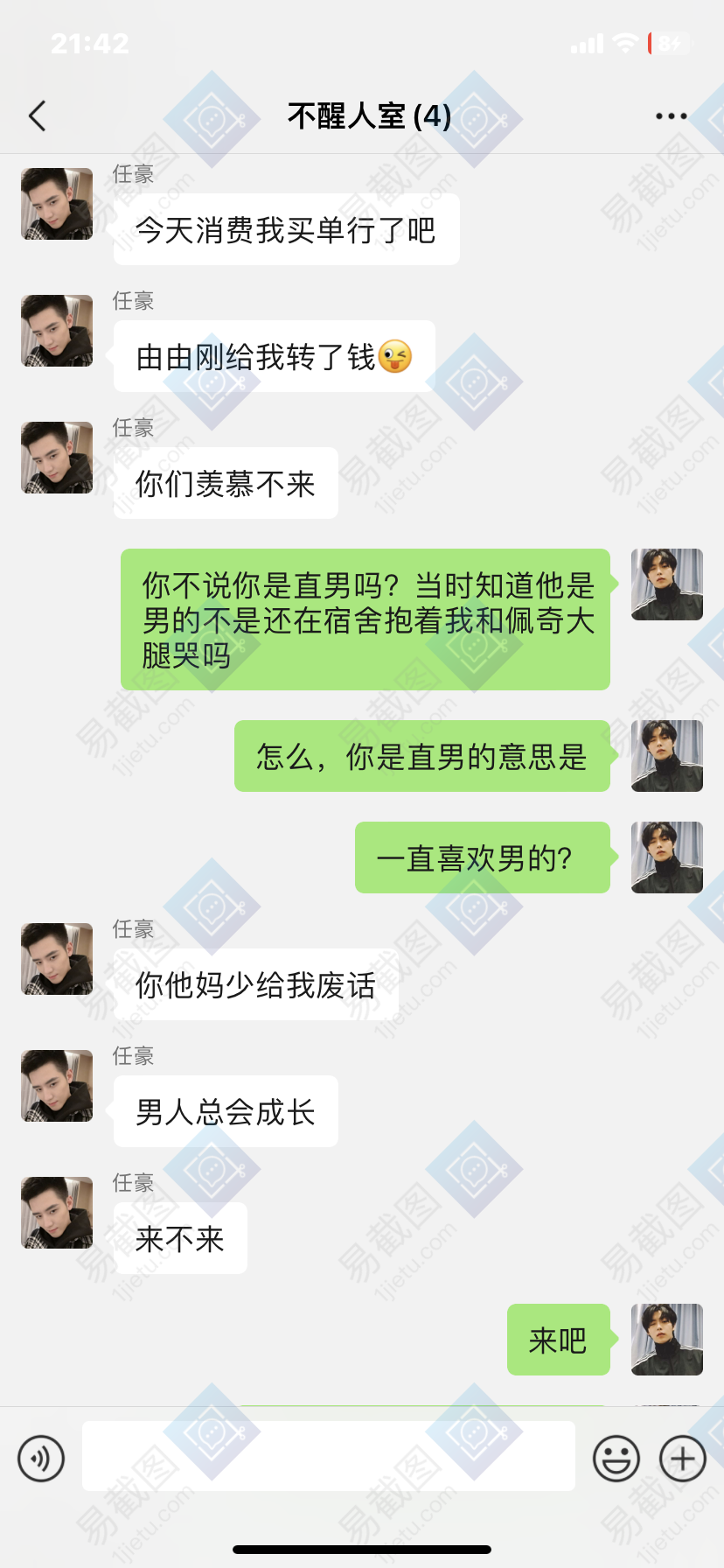The height and width of the screenshot is (1568, 724).
Task: Go back from the 不醒人室 group chat
Action: point(37,115)
